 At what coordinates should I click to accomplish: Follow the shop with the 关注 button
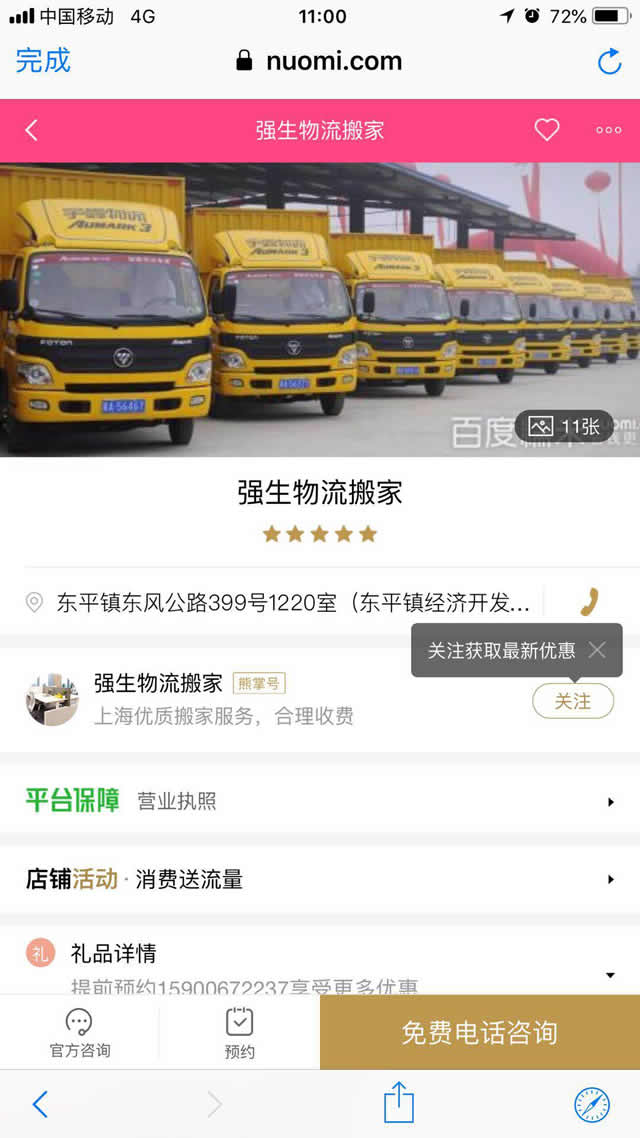point(572,701)
